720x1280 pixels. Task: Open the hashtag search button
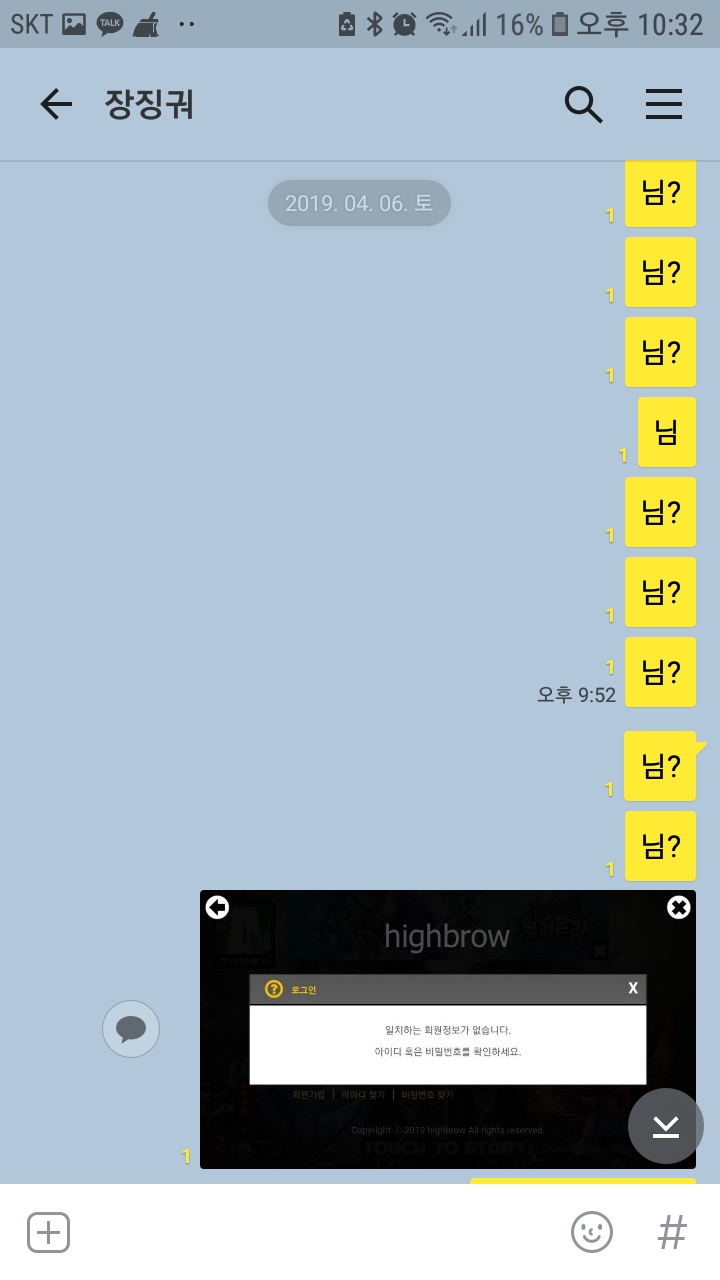click(x=672, y=1232)
